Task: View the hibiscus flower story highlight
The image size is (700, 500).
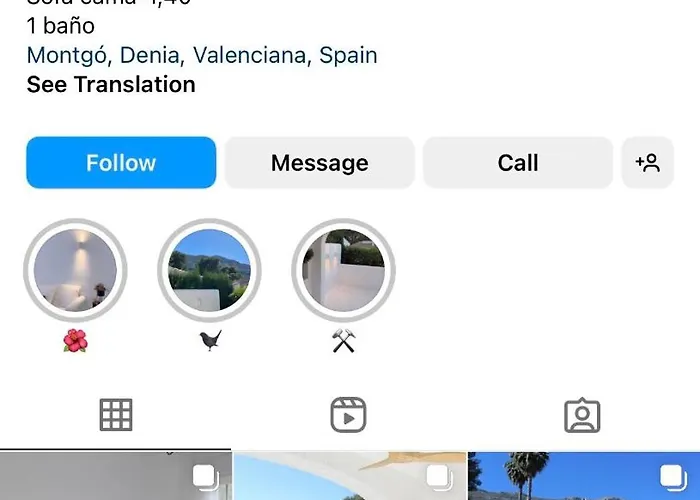Action: coord(75,271)
